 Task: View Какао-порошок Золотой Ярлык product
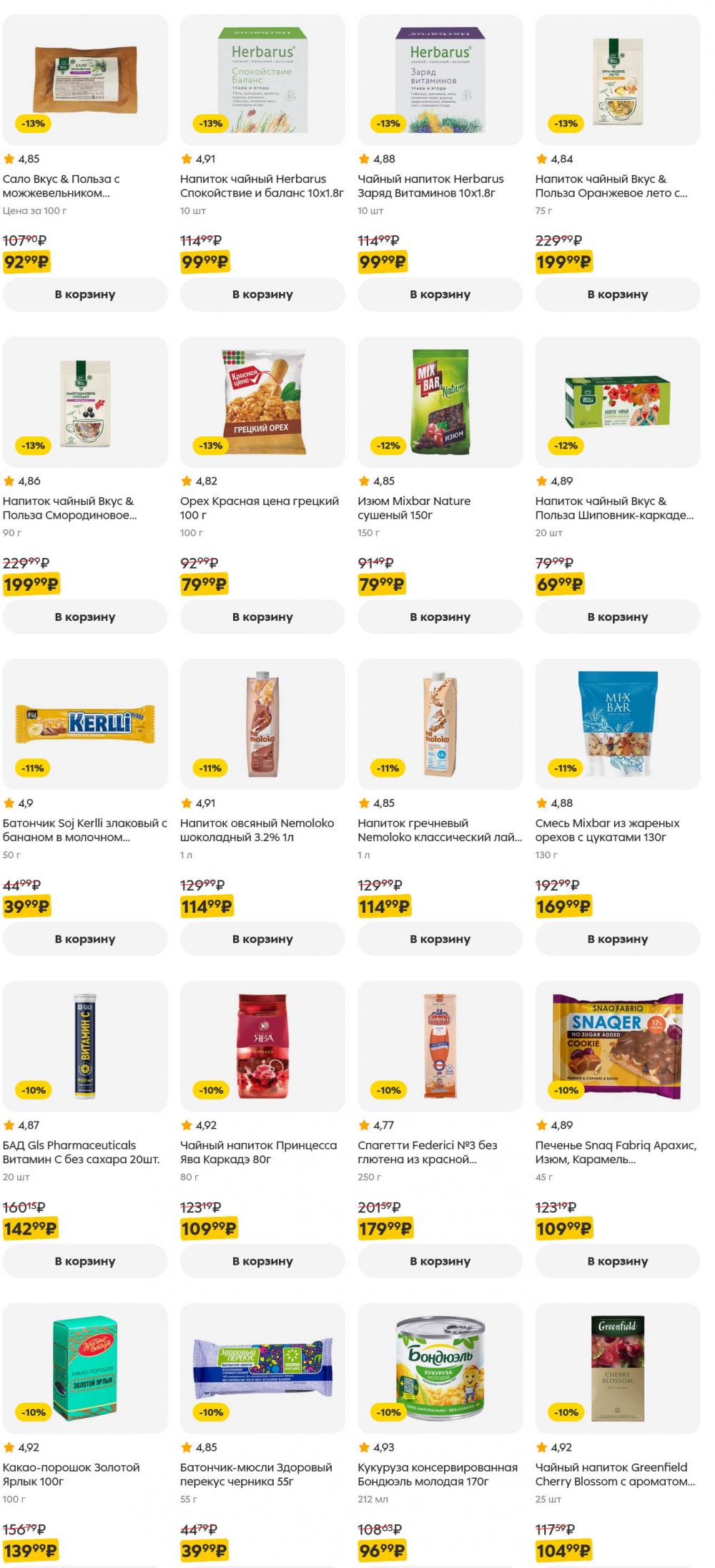pos(84,1368)
